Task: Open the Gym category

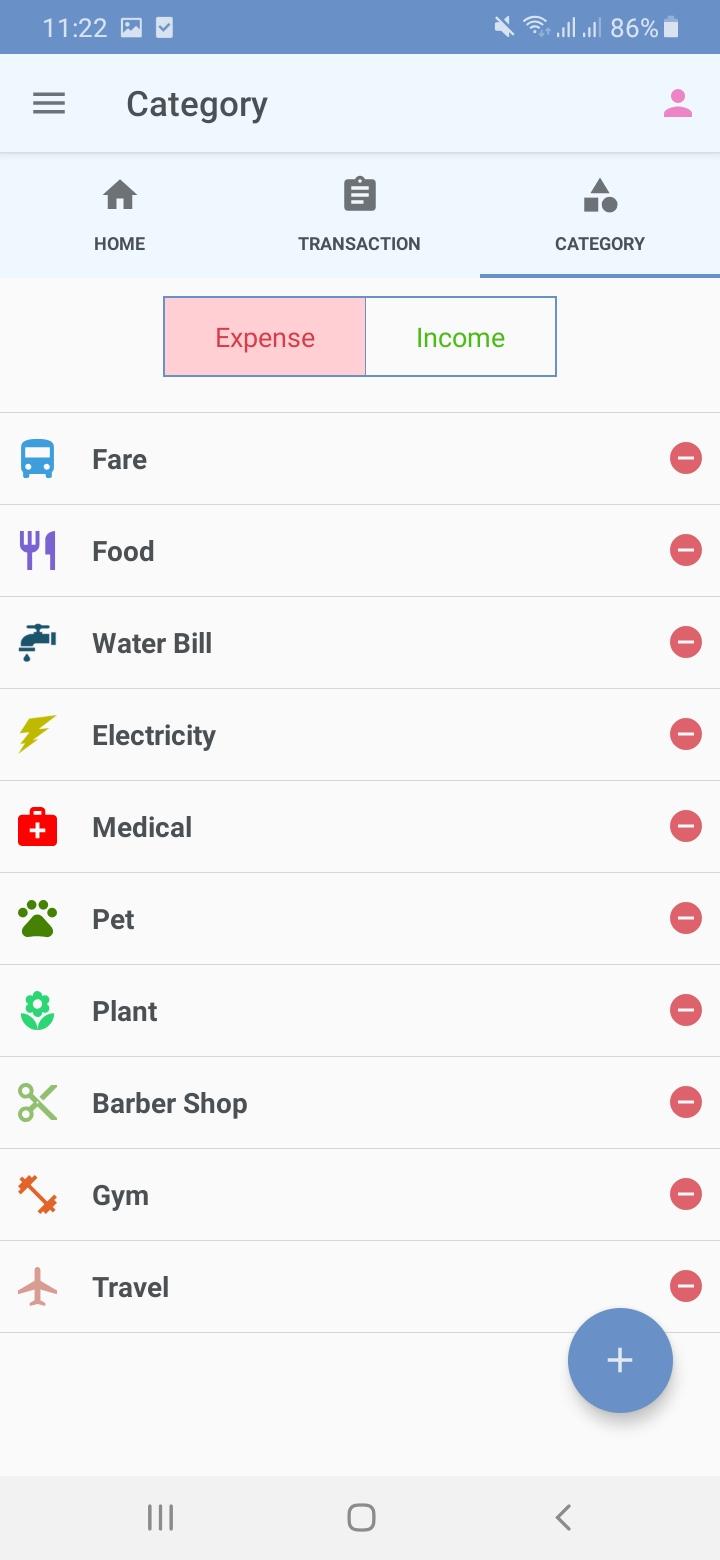Action: pos(360,1195)
